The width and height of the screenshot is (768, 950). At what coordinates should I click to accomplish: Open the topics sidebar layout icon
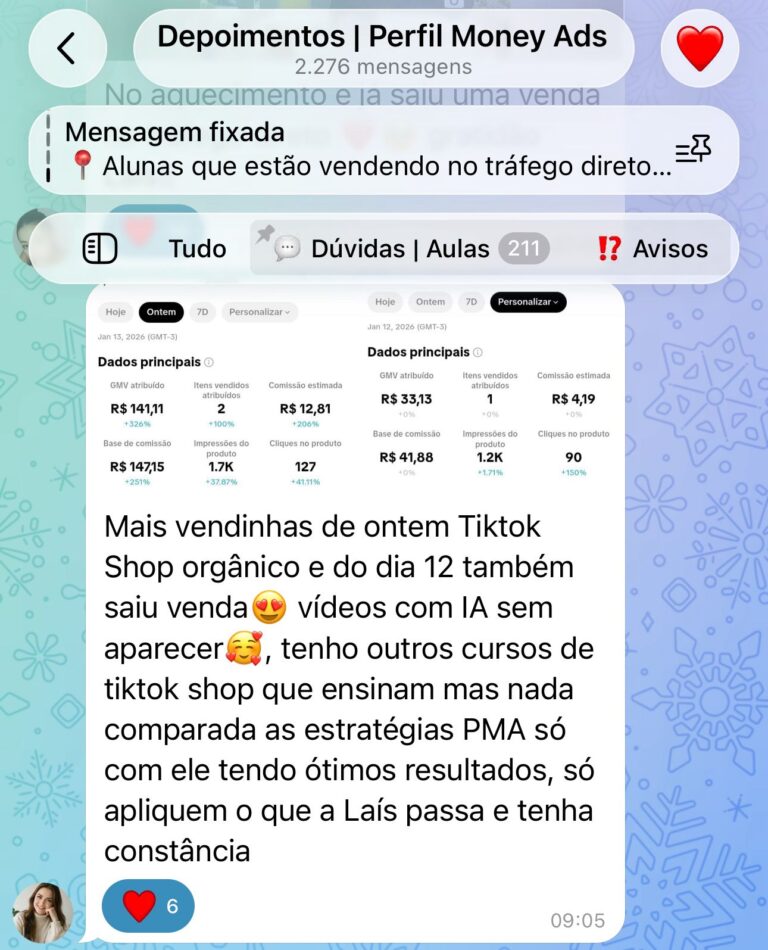pyautogui.click(x=100, y=249)
